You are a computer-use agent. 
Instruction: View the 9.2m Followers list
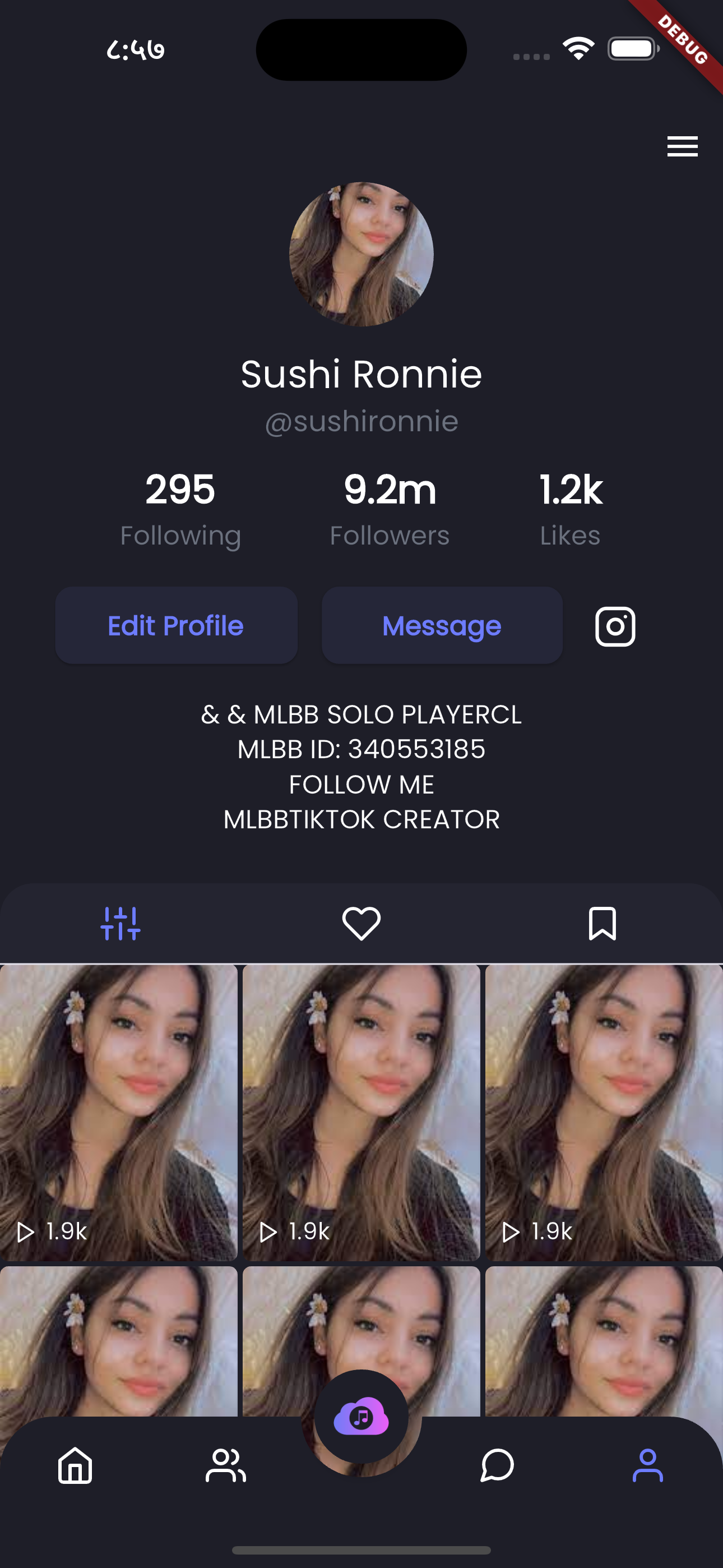[x=390, y=508]
